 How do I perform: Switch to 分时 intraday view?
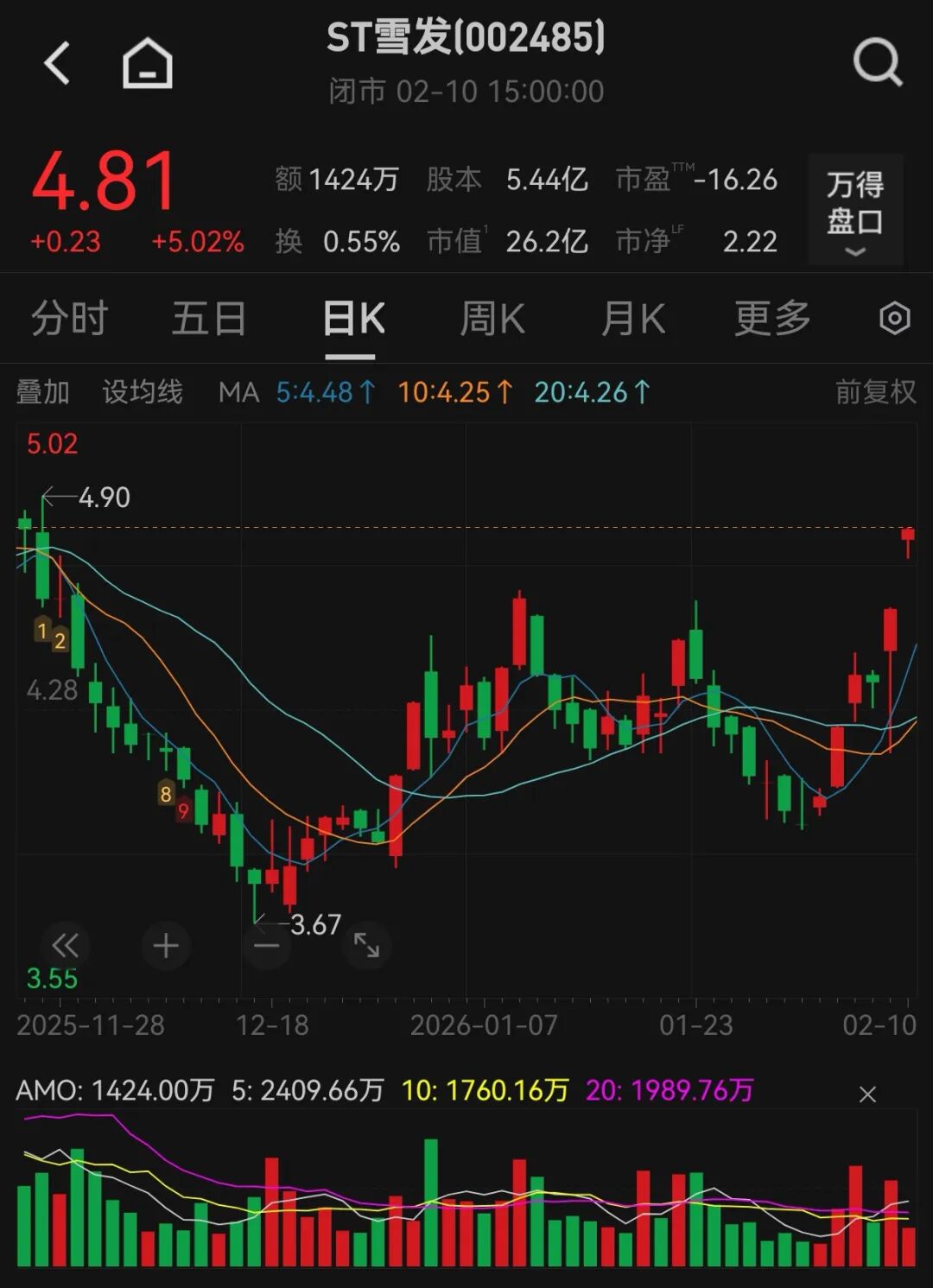pyautogui.click(x=70, y=318)
